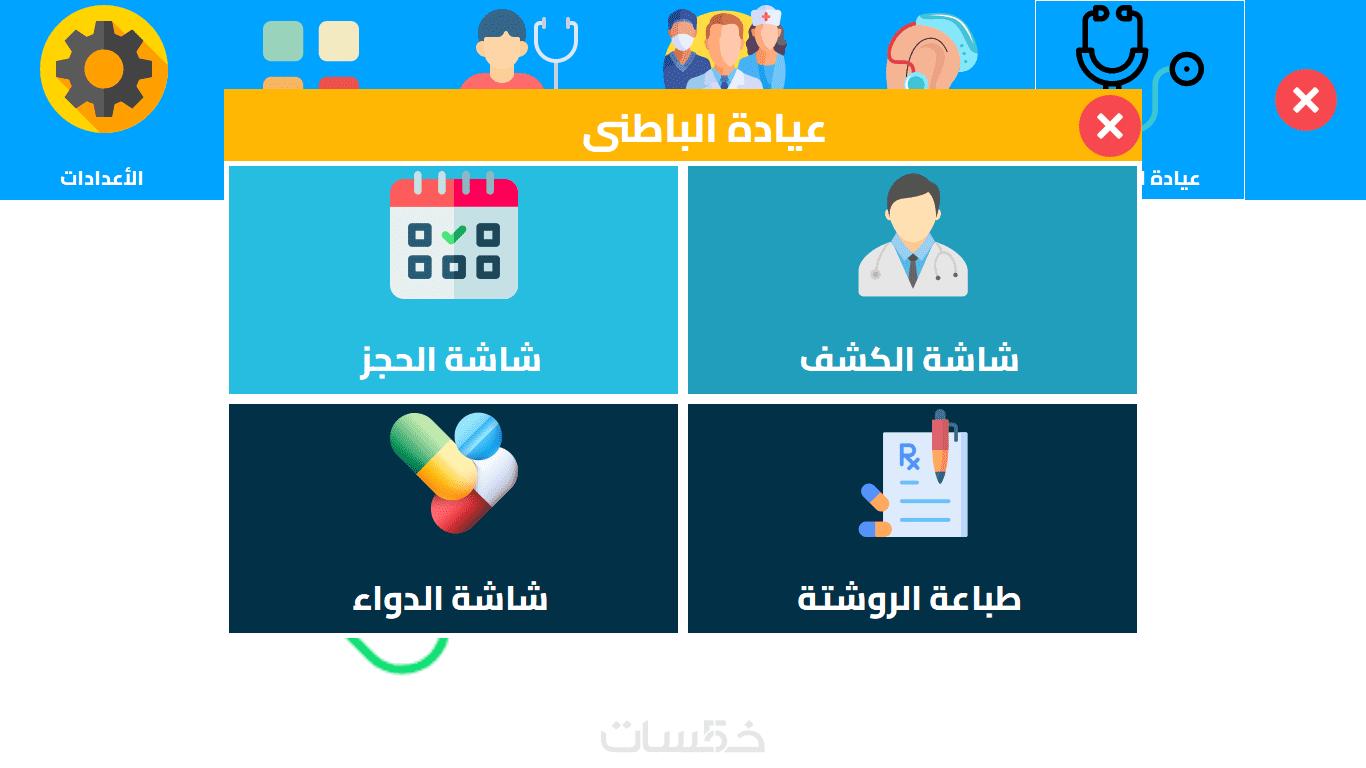This screenshot has height=768, width=1366.
Task: Open الأعدادات settings
Action: point(103,98)
